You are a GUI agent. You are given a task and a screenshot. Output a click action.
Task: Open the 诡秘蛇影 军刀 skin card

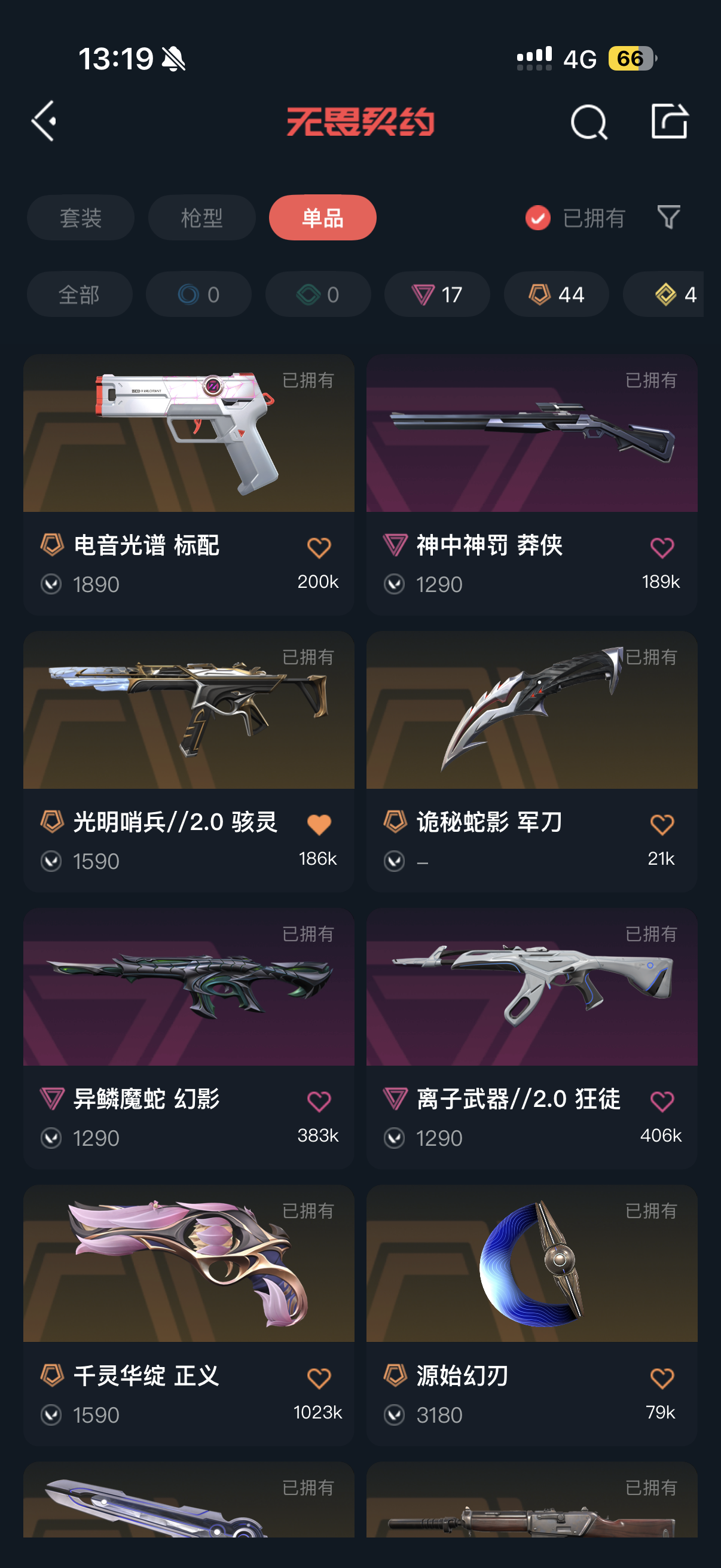(x=531, y=710)
